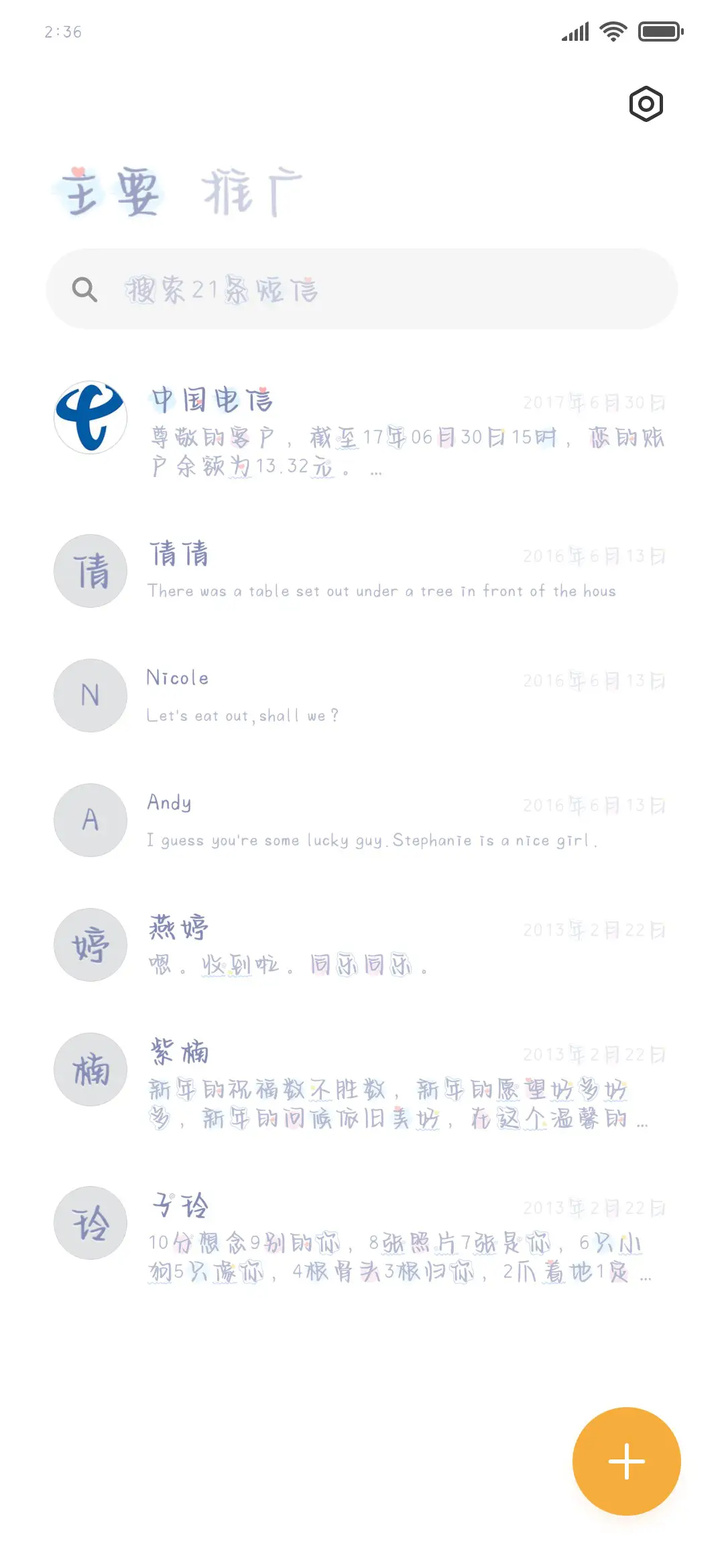Screen dimensions: 724x1568
Task: Tap Nicole's circular avatar
Action: click(90, 695)
